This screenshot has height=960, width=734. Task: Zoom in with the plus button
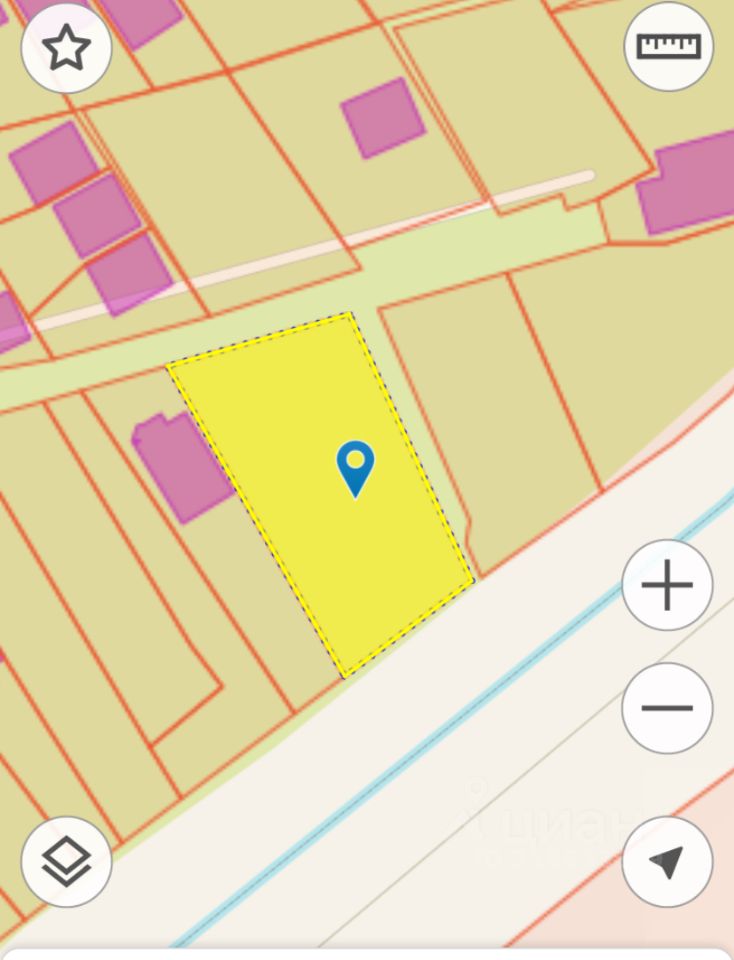[667, 585]
